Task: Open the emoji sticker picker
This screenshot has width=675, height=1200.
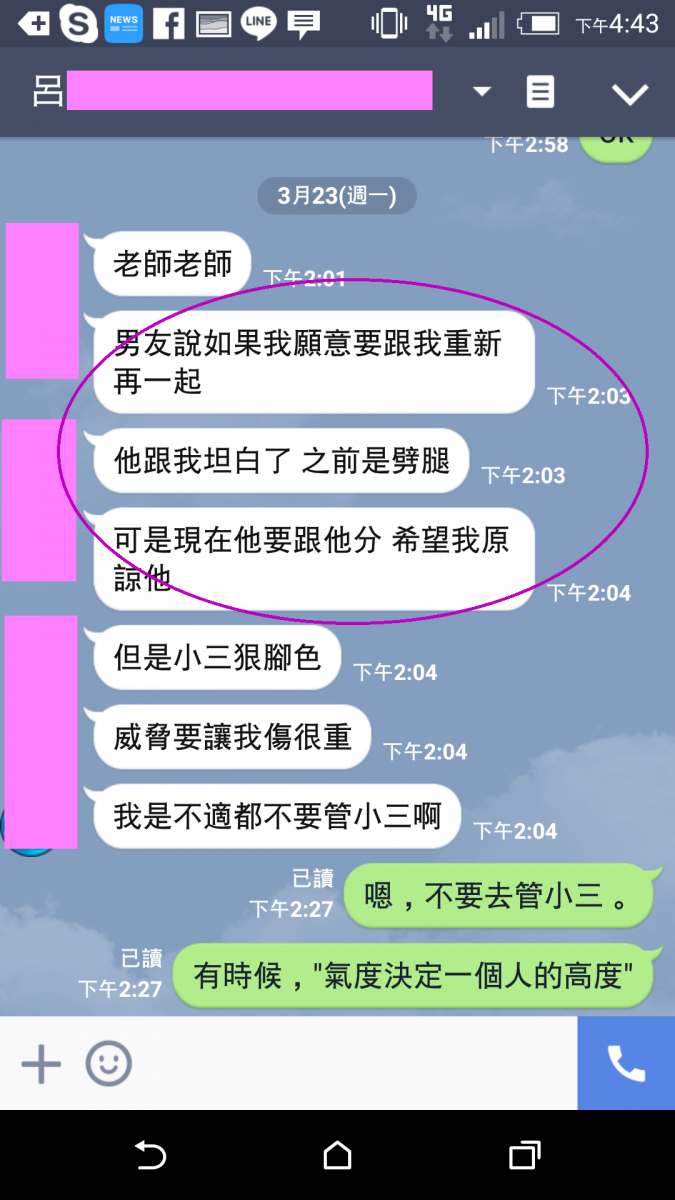Action: 108,1064
